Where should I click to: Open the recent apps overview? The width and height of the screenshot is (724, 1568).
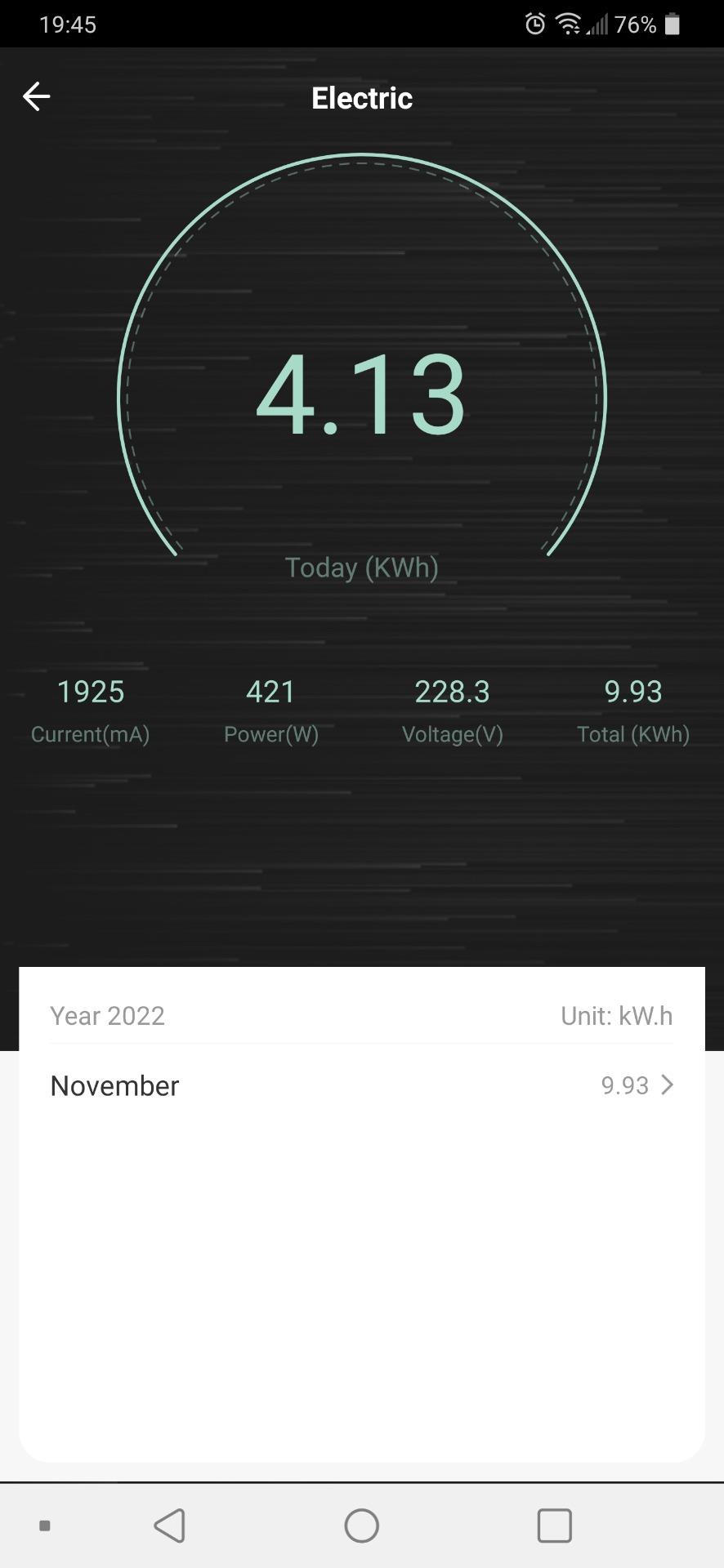(x=554, y=1525)
